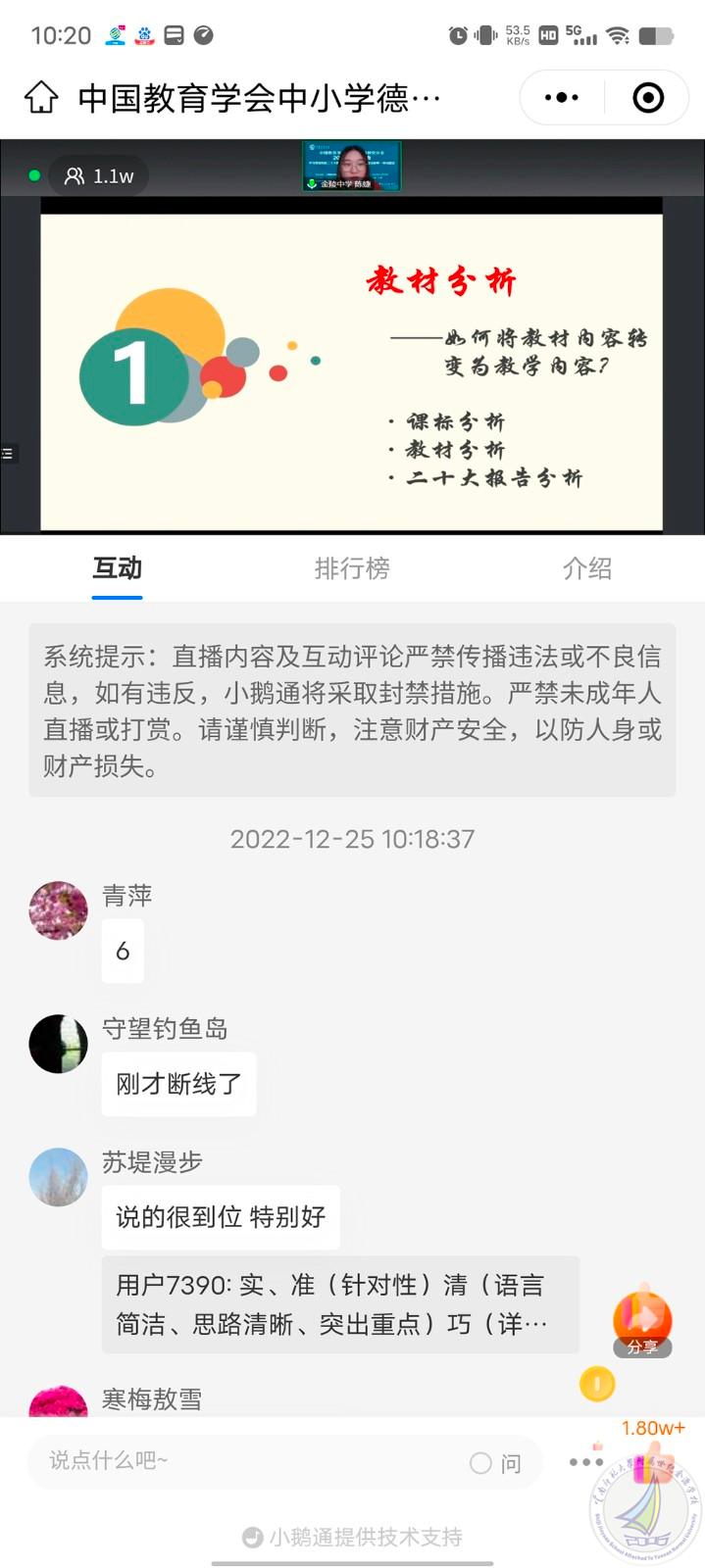The image size is (705, 1568).
Task: Toggle the 问 question option
Action: click(x=495, y=1463)
